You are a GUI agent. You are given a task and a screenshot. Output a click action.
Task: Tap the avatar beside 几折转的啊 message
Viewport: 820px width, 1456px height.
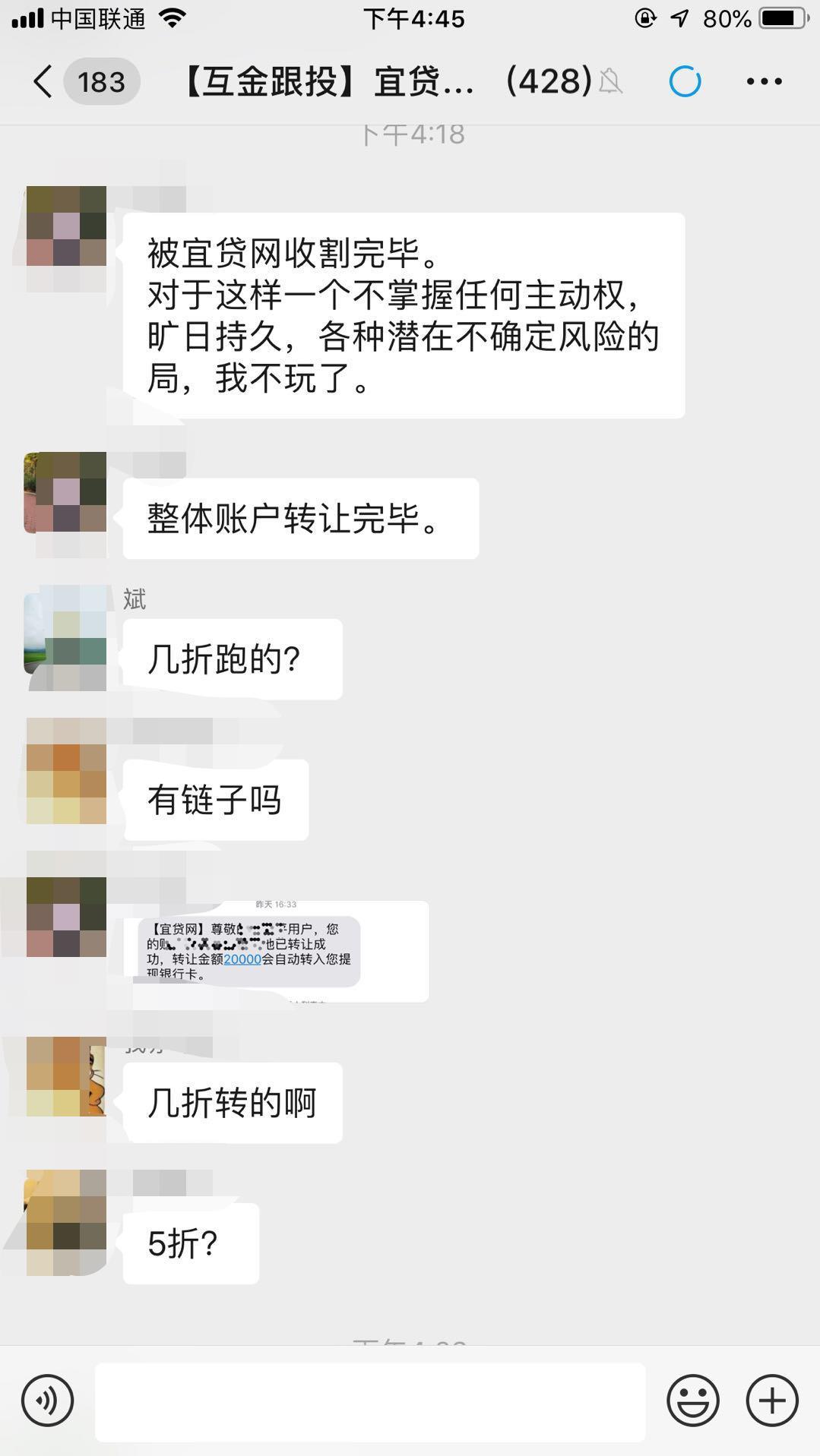pos(66,1076)
